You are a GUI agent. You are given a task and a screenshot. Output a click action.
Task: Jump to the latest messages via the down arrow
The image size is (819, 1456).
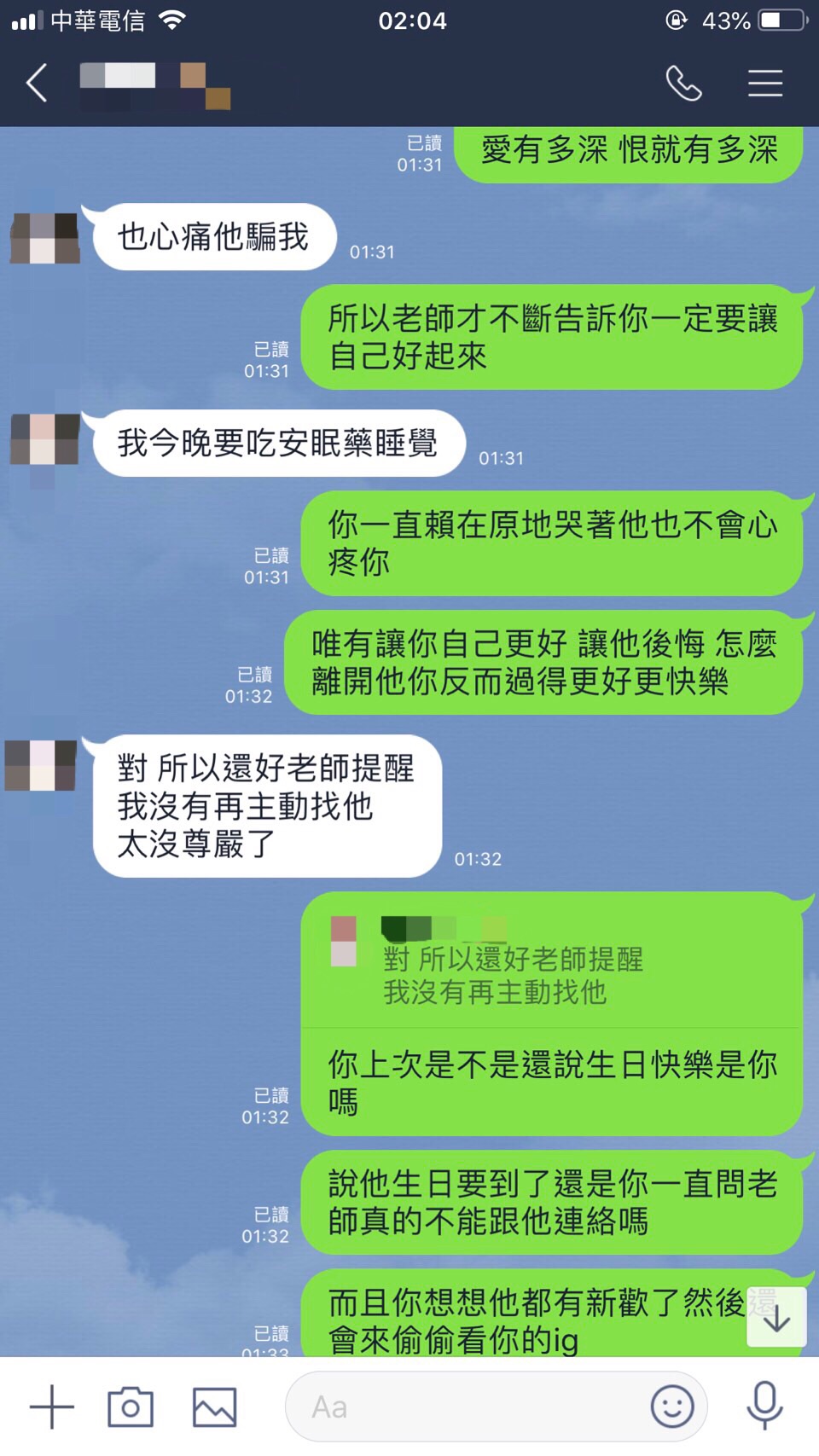point(776,1319)
